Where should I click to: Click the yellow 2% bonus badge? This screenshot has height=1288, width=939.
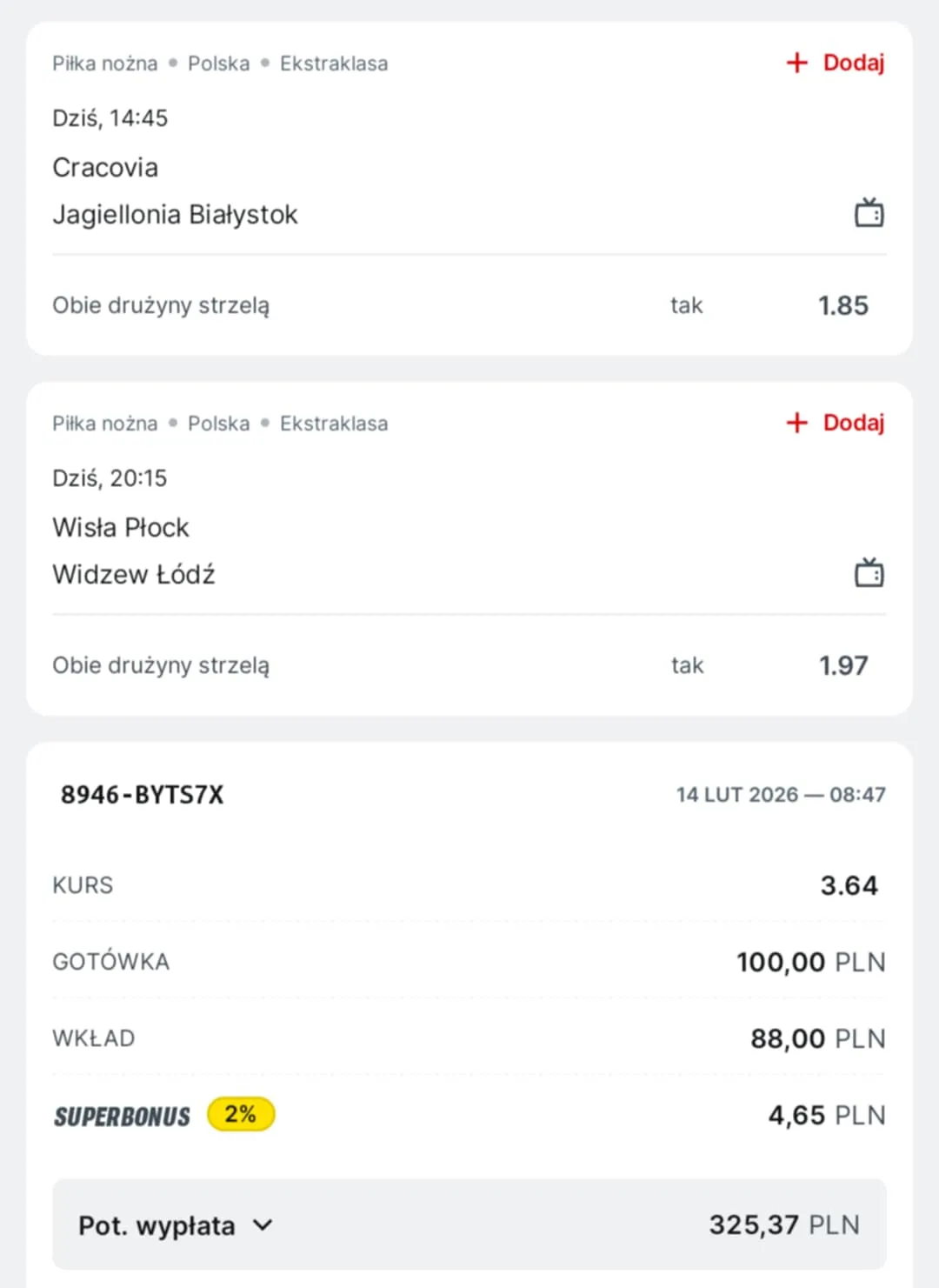click(x=239, y=1114)
